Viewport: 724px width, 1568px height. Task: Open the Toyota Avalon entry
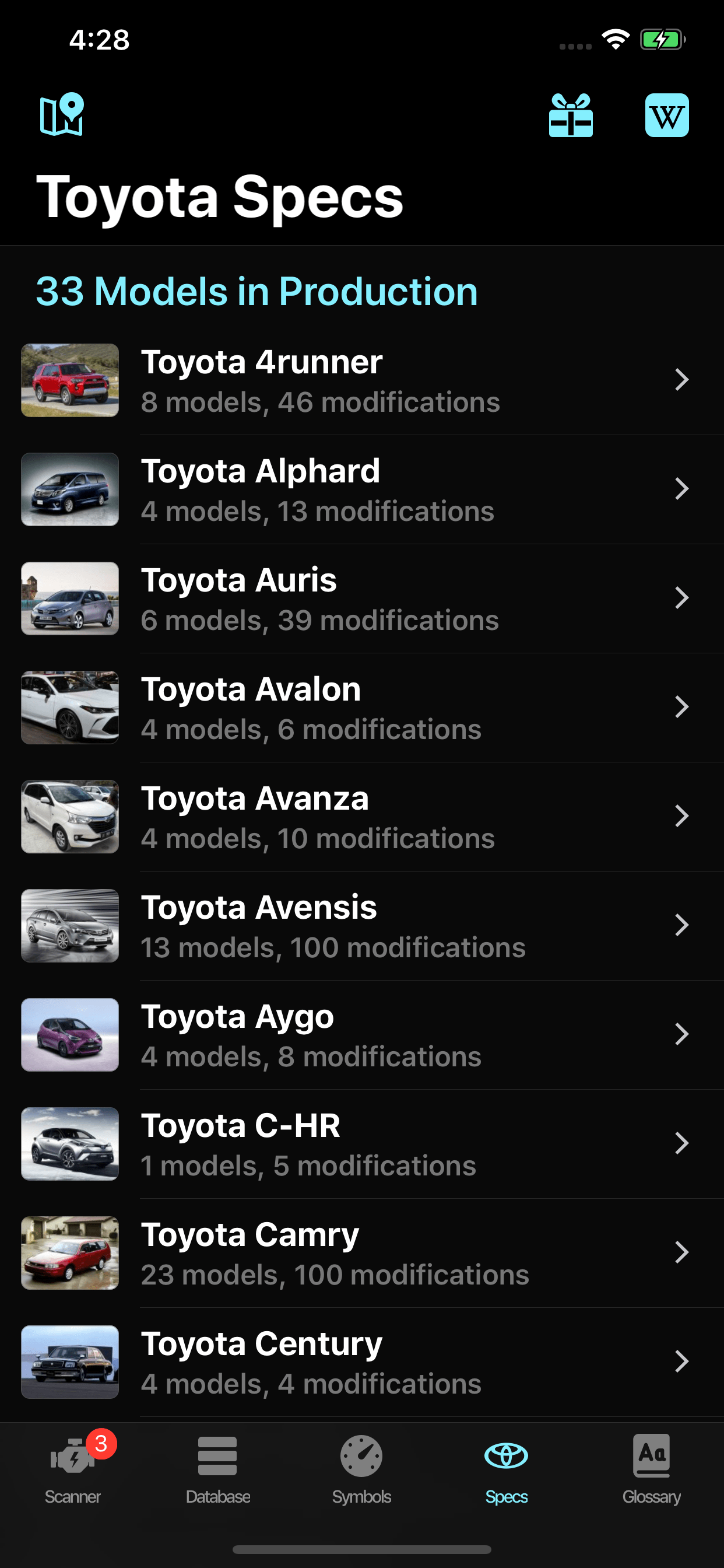point(362,708)
